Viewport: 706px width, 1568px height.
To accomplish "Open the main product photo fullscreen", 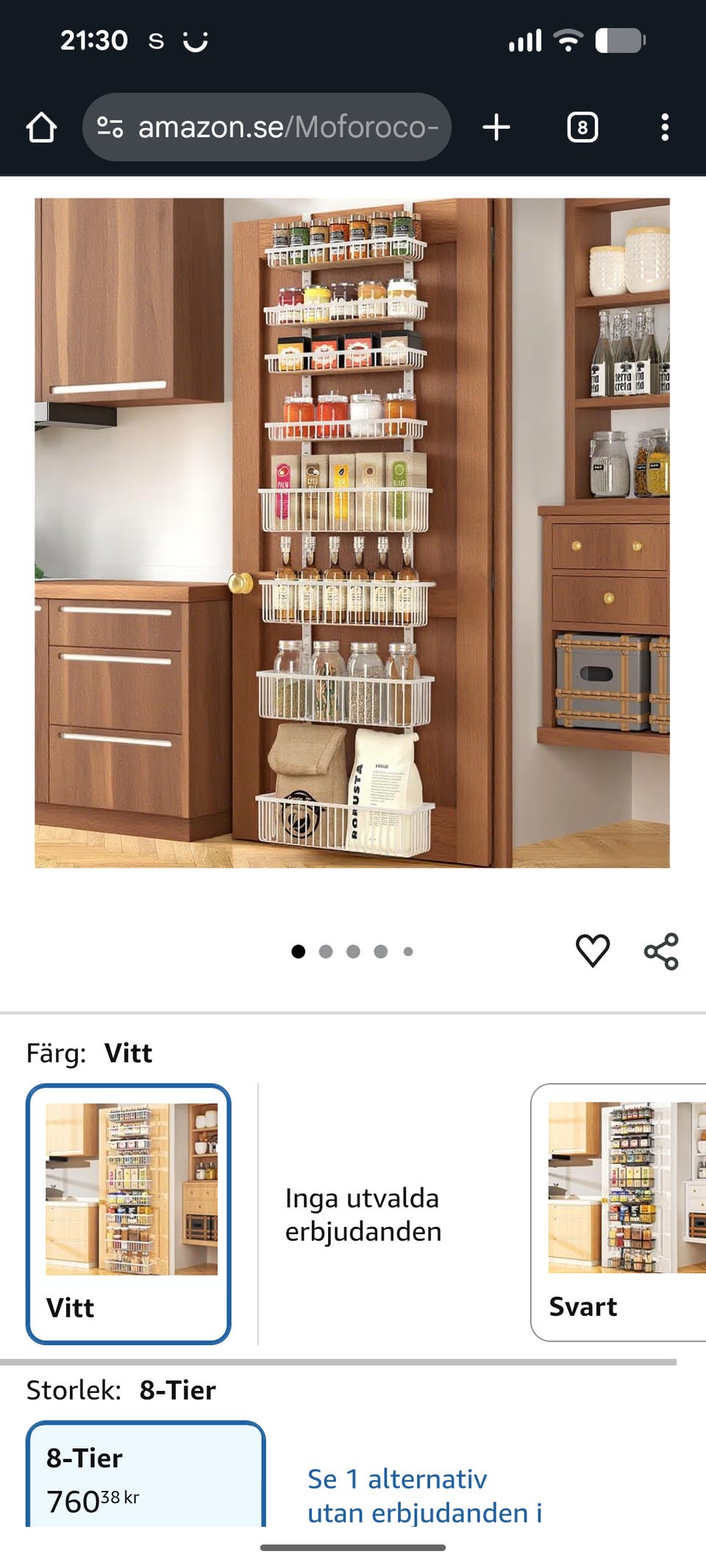I will coord(353,529).
